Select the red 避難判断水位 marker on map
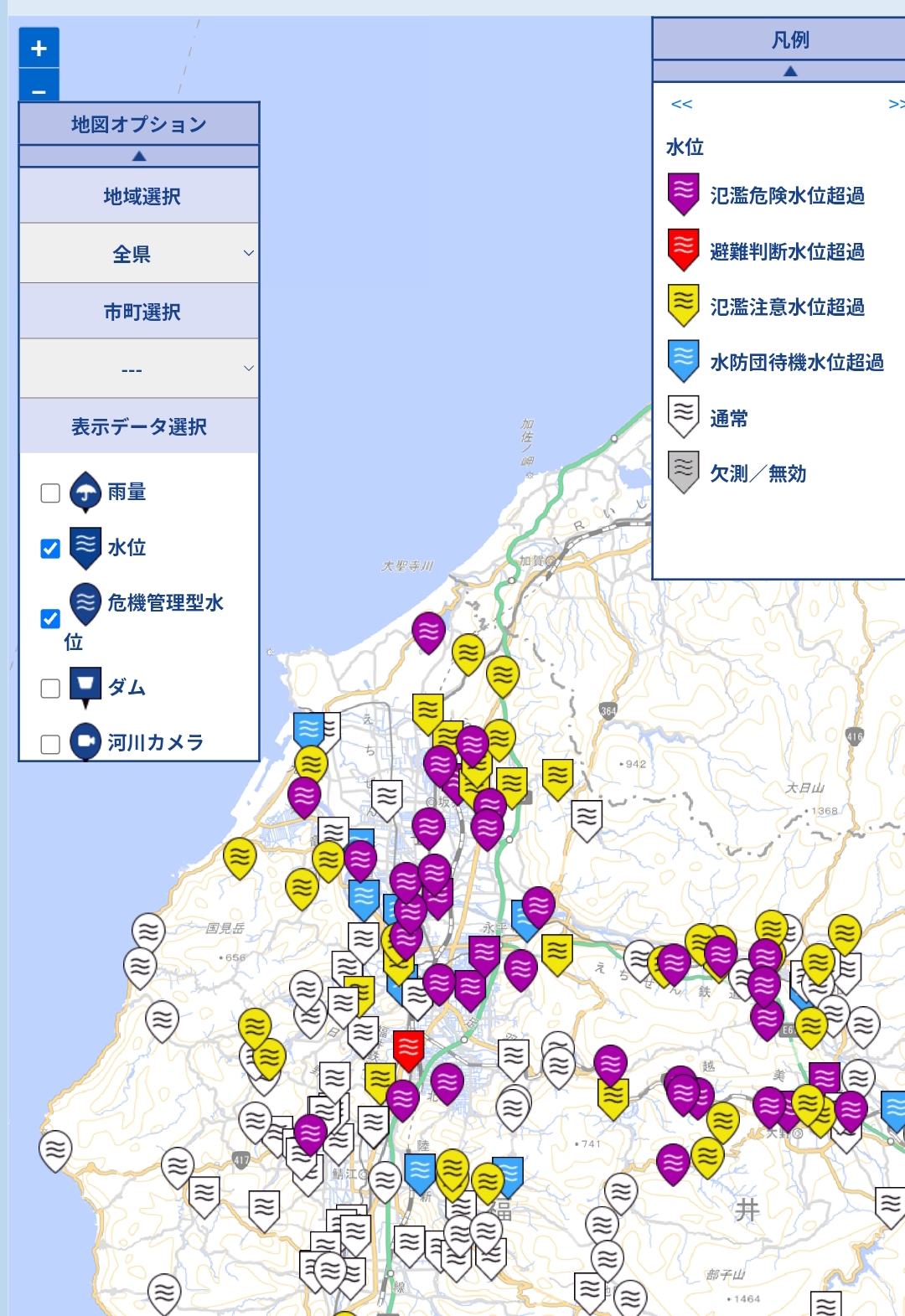Screen dimensions: 905x1316 (408, 1049)
